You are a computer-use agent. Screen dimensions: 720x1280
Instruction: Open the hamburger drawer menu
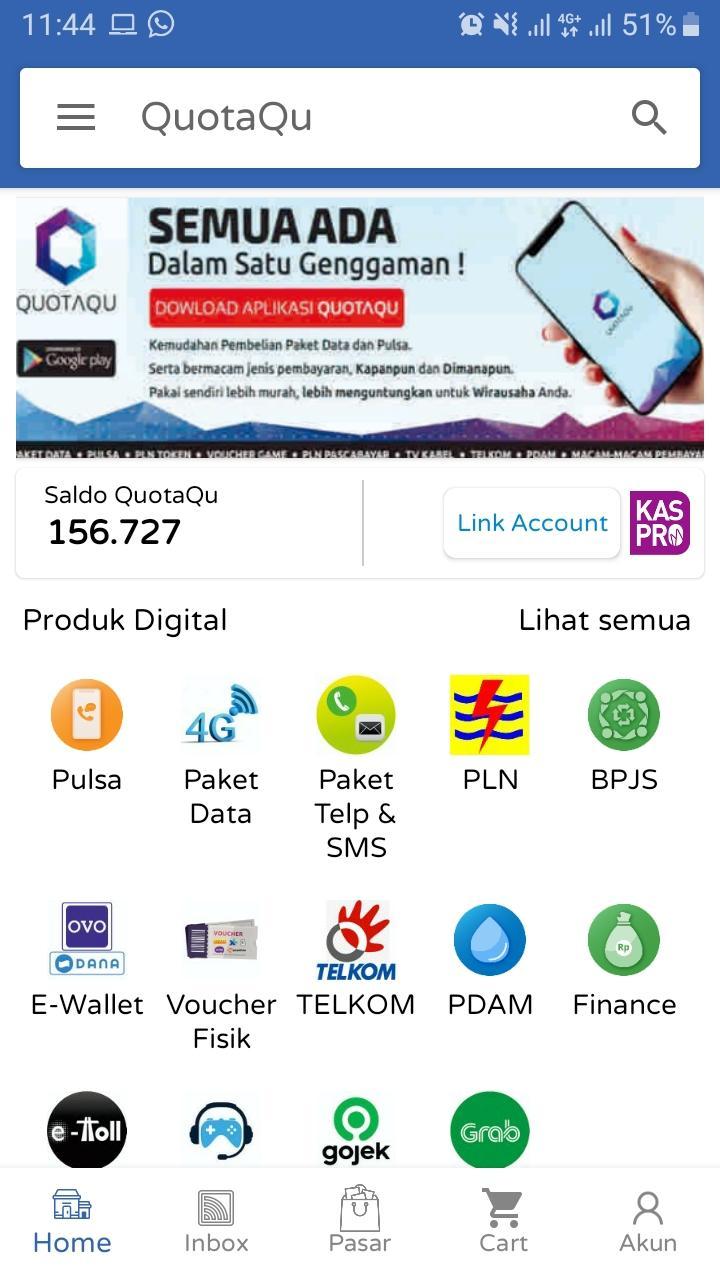(76, 118)
